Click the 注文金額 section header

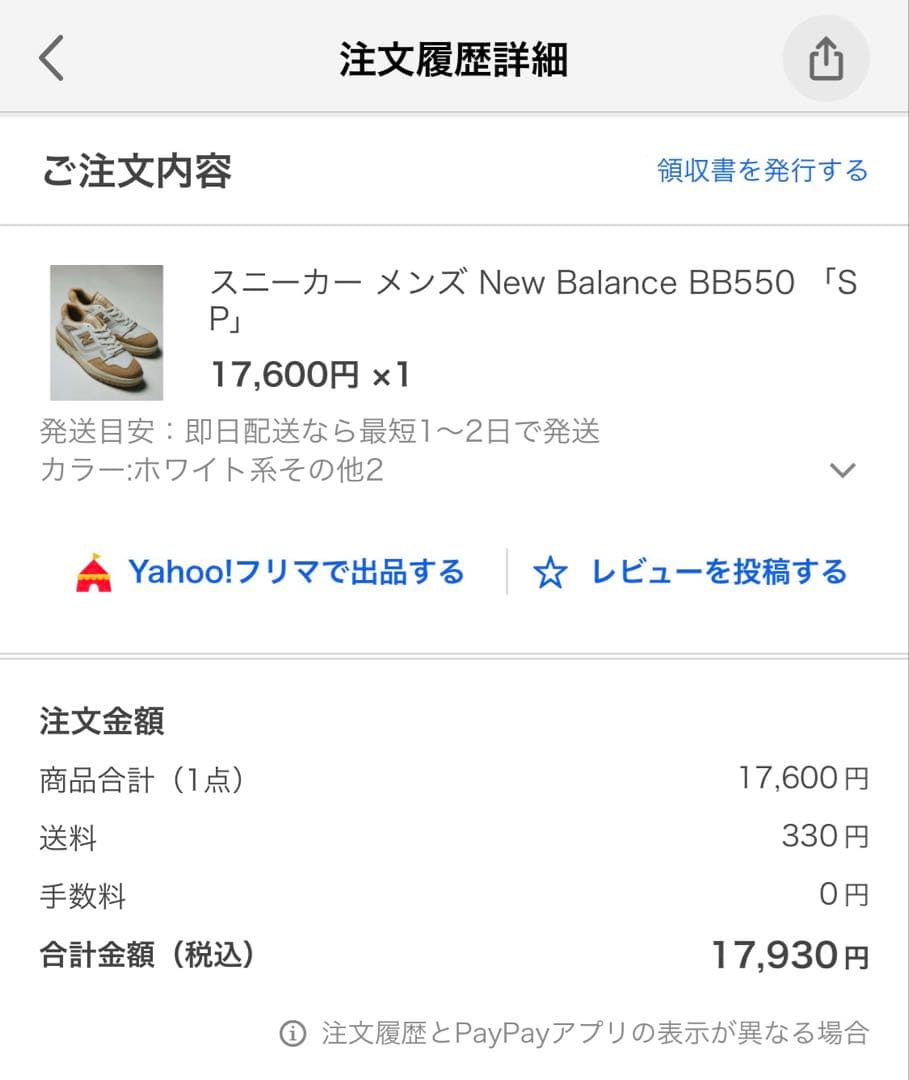tap(101, 720)
